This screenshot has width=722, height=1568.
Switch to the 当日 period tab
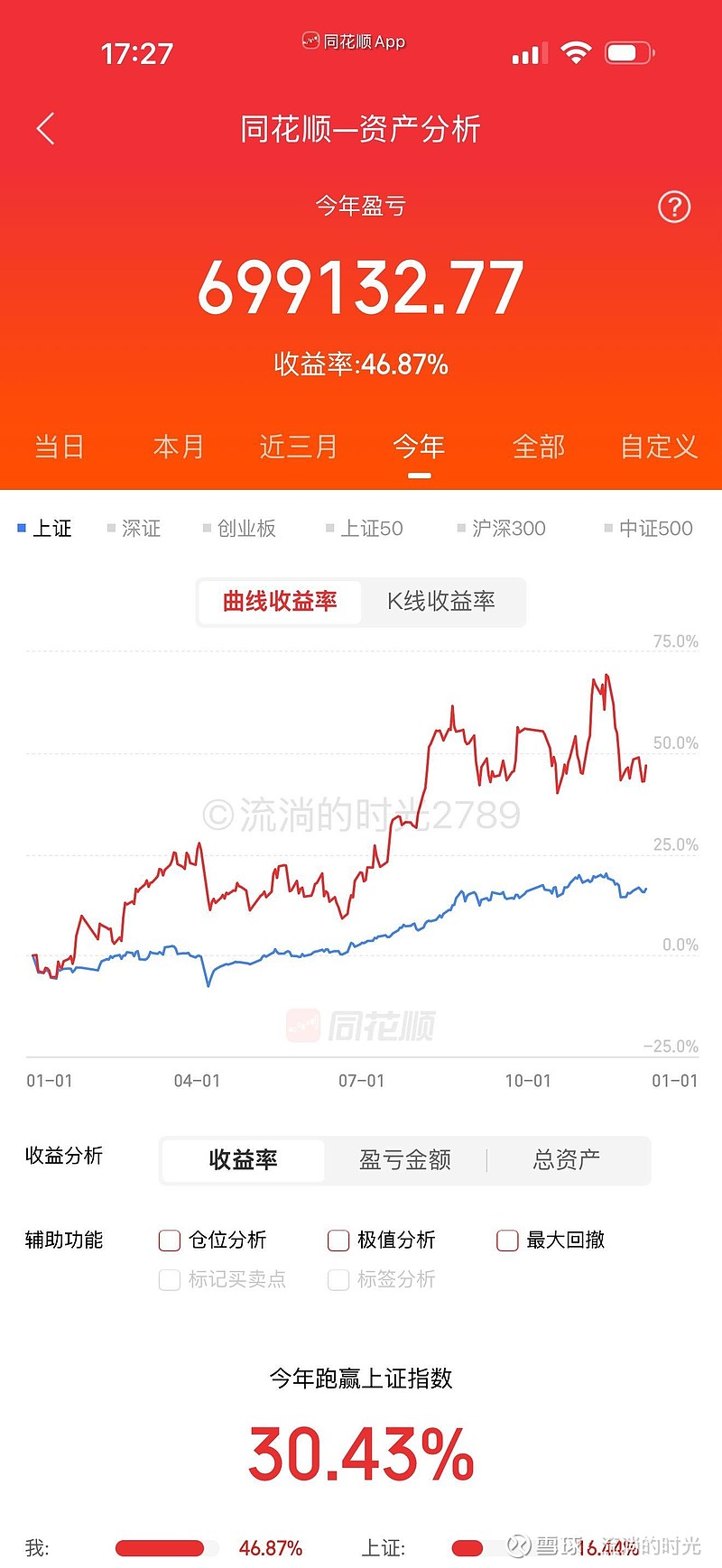coord(60,447)
